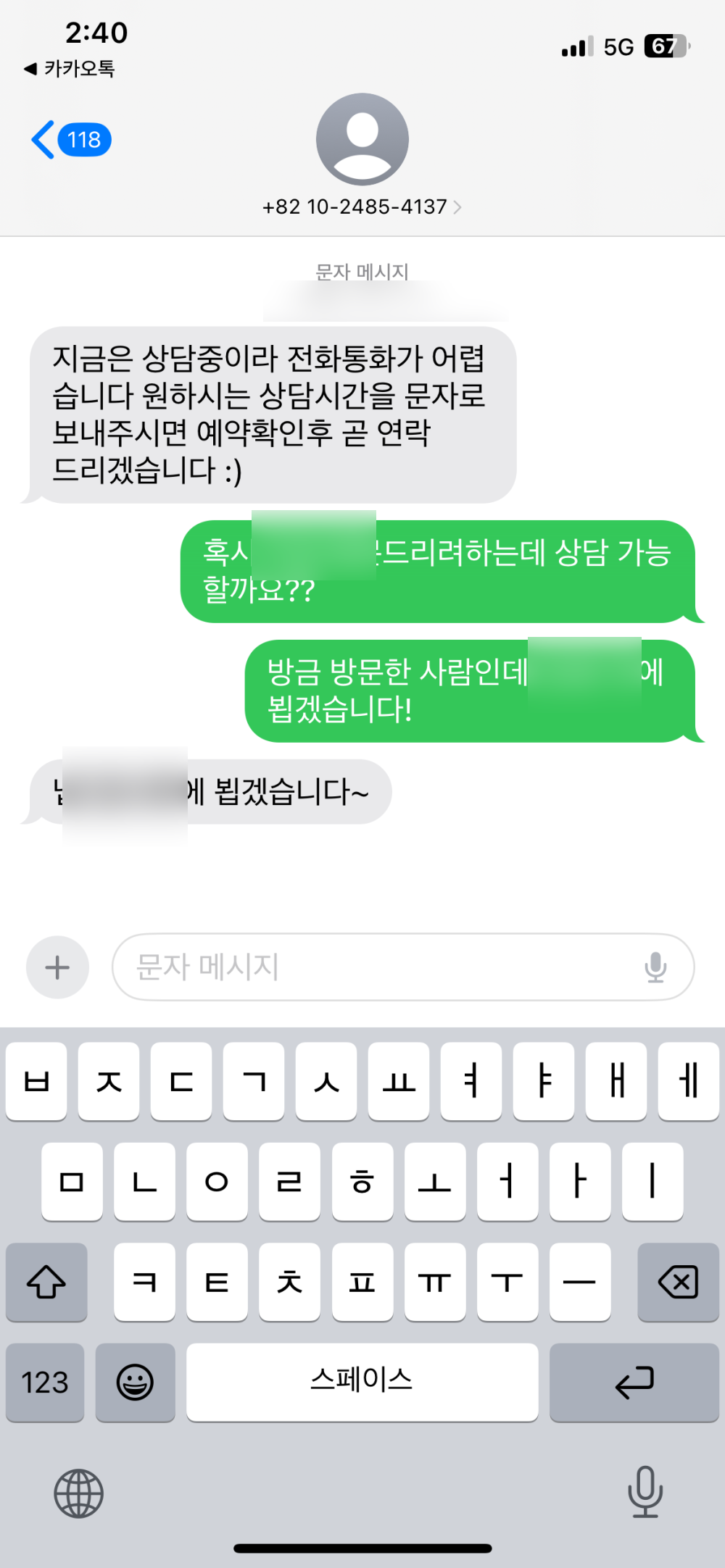
Task: Open contact details for +82 10-2485-4137
Action: point(361,207)
